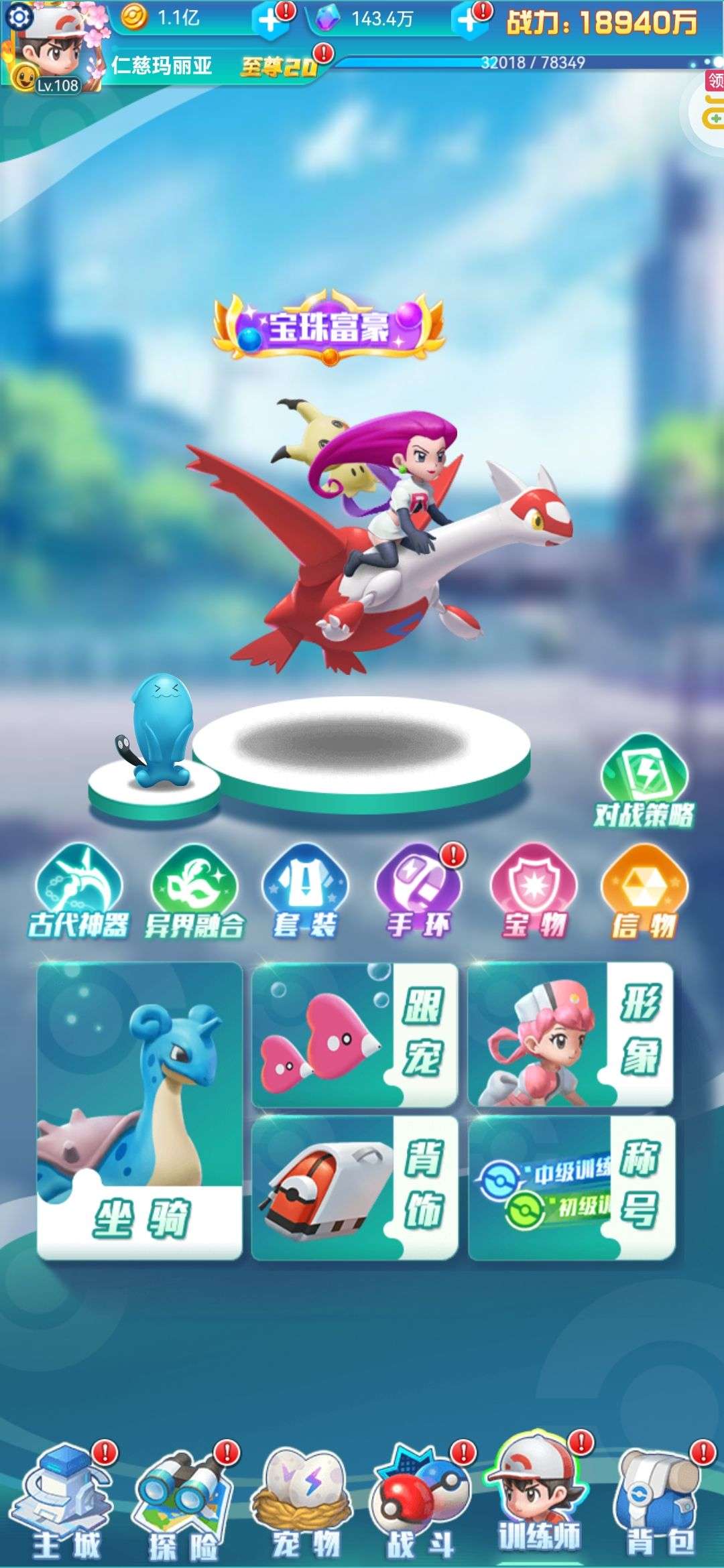Viewport: 724px width, 1568px height.
Task: Open 对战策略 battle strategy
Action: 644,782
